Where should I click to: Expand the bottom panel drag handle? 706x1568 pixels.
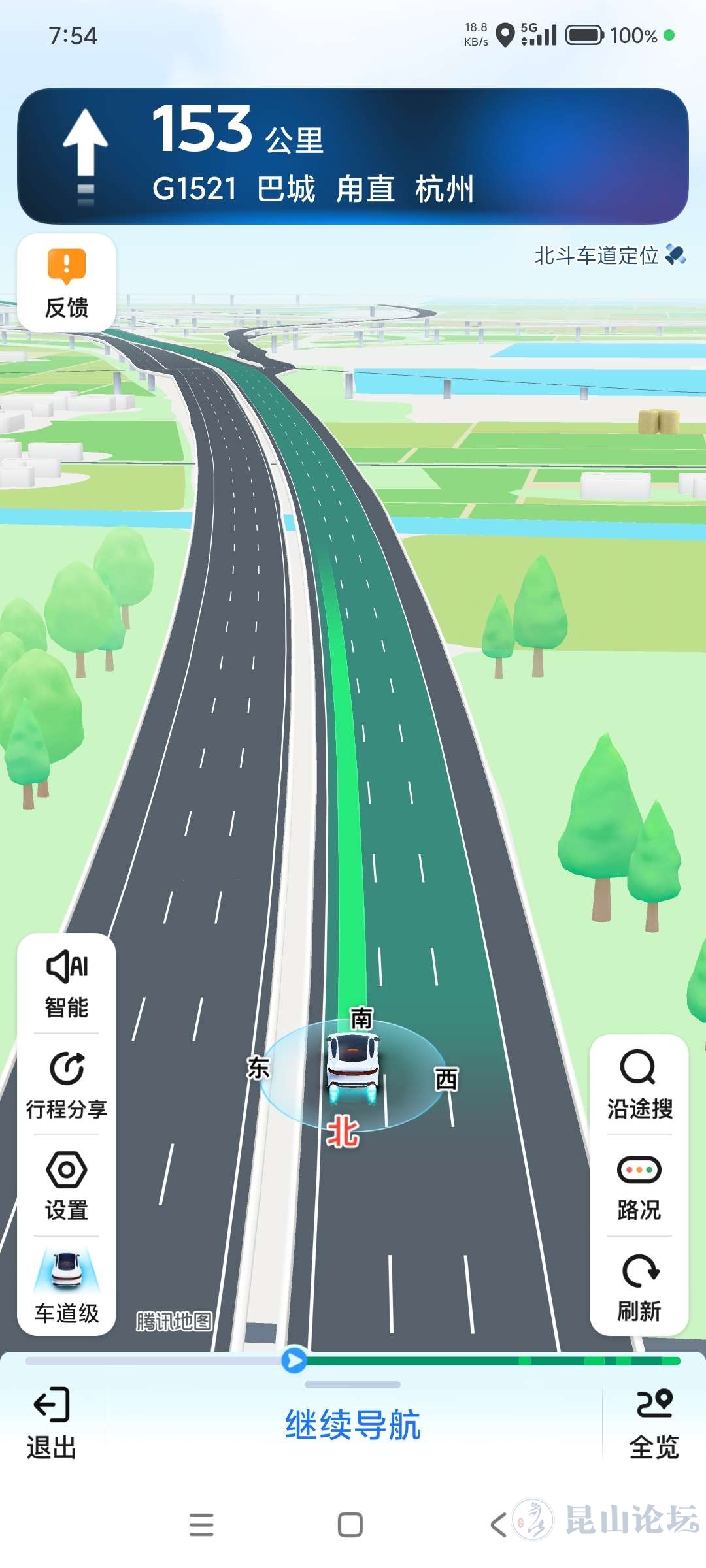(353, 1384)
